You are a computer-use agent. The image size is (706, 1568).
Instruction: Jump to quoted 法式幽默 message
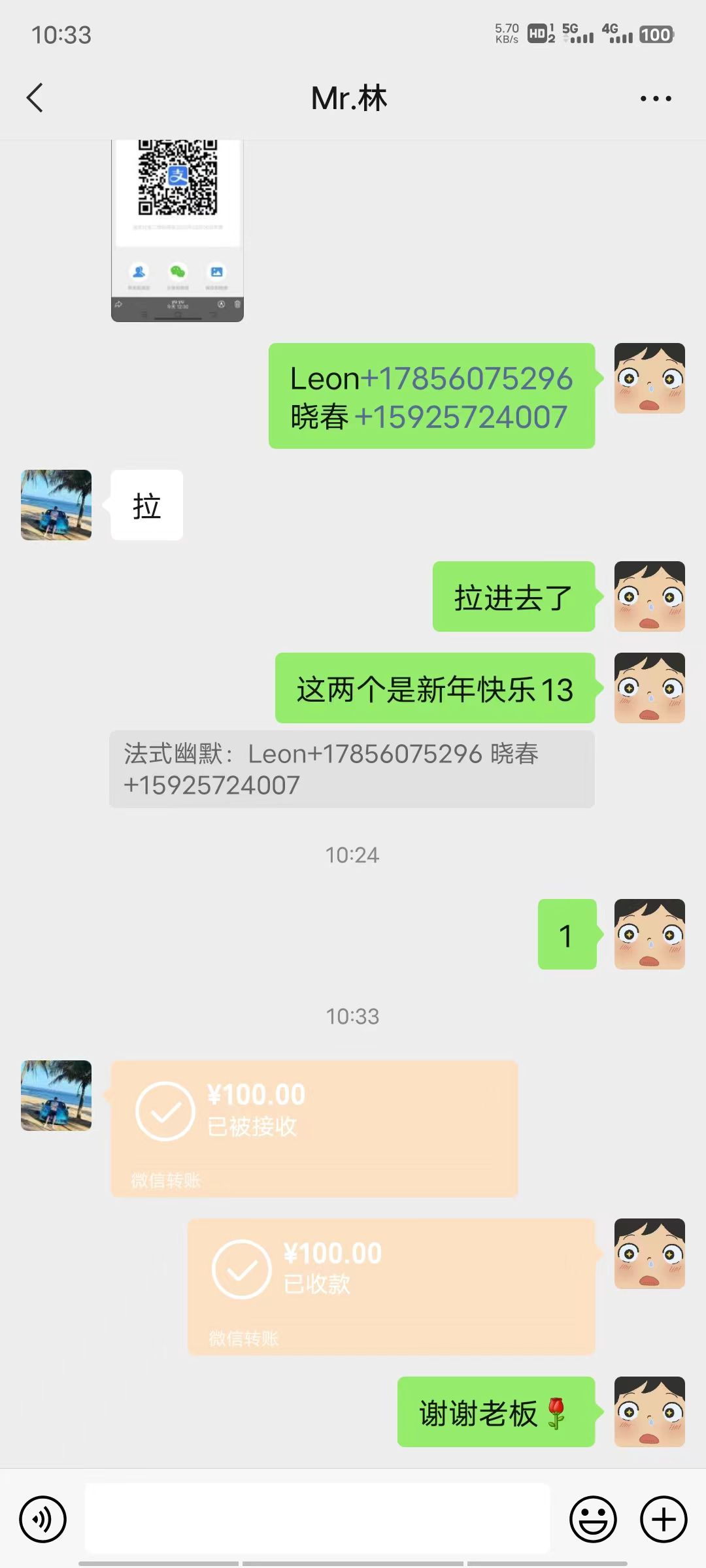352,769
